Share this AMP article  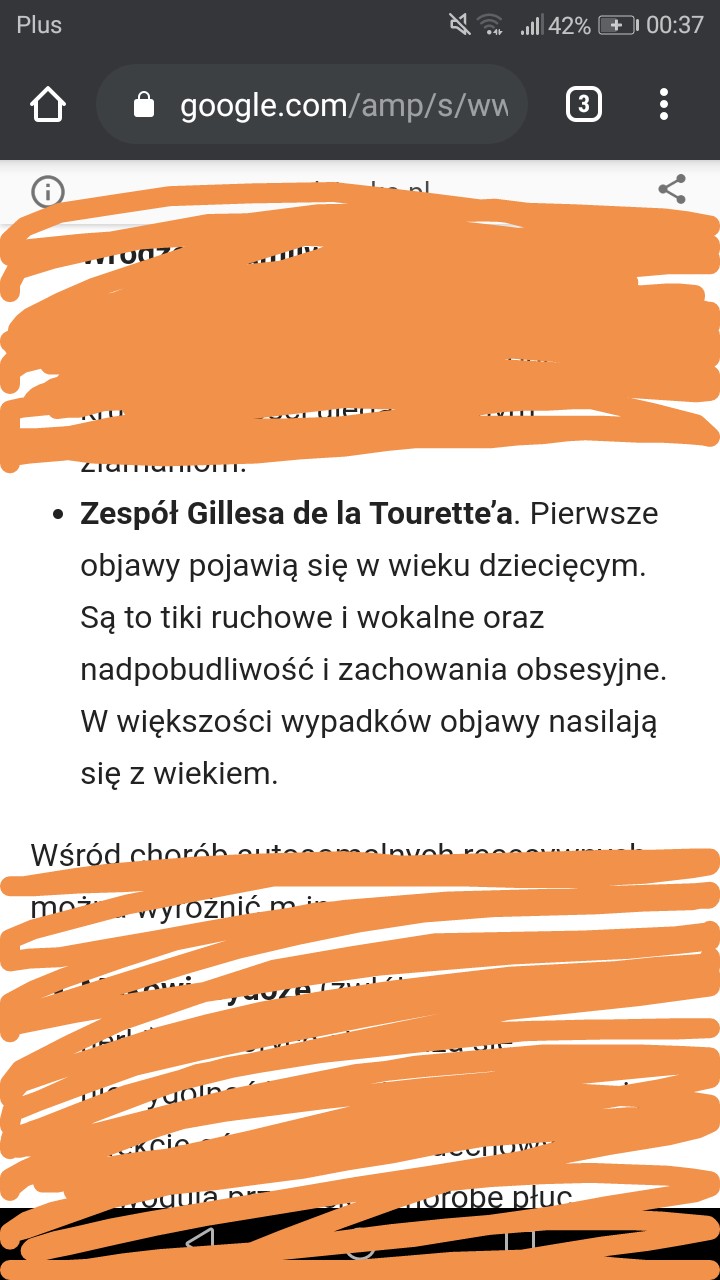point(672,189)
